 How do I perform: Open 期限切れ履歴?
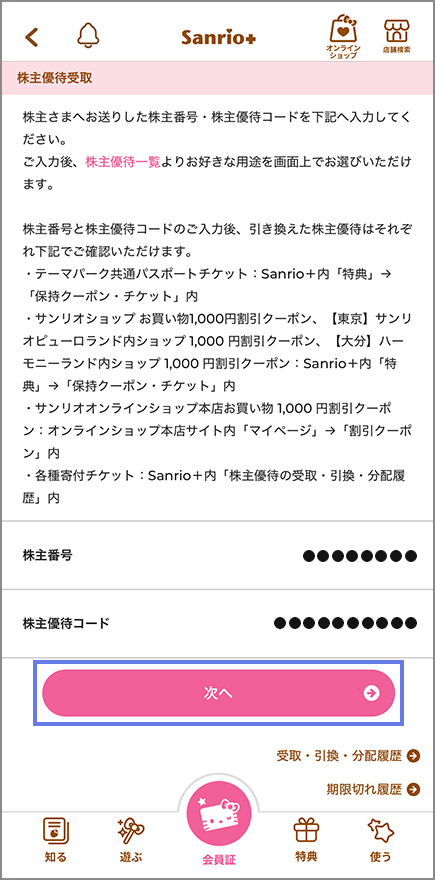pos(373,790)
